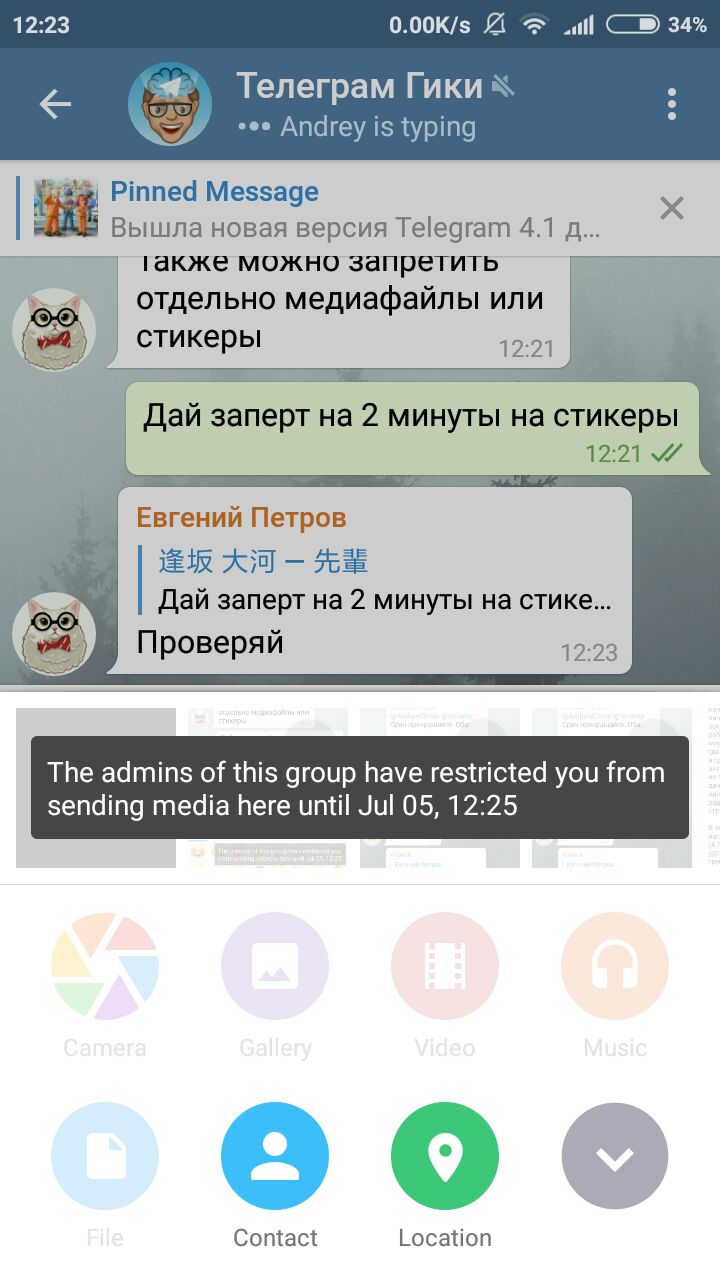Screen dimensions: 720x1280
Task: Open the chat overflow menu
Action: coord(672,104)
